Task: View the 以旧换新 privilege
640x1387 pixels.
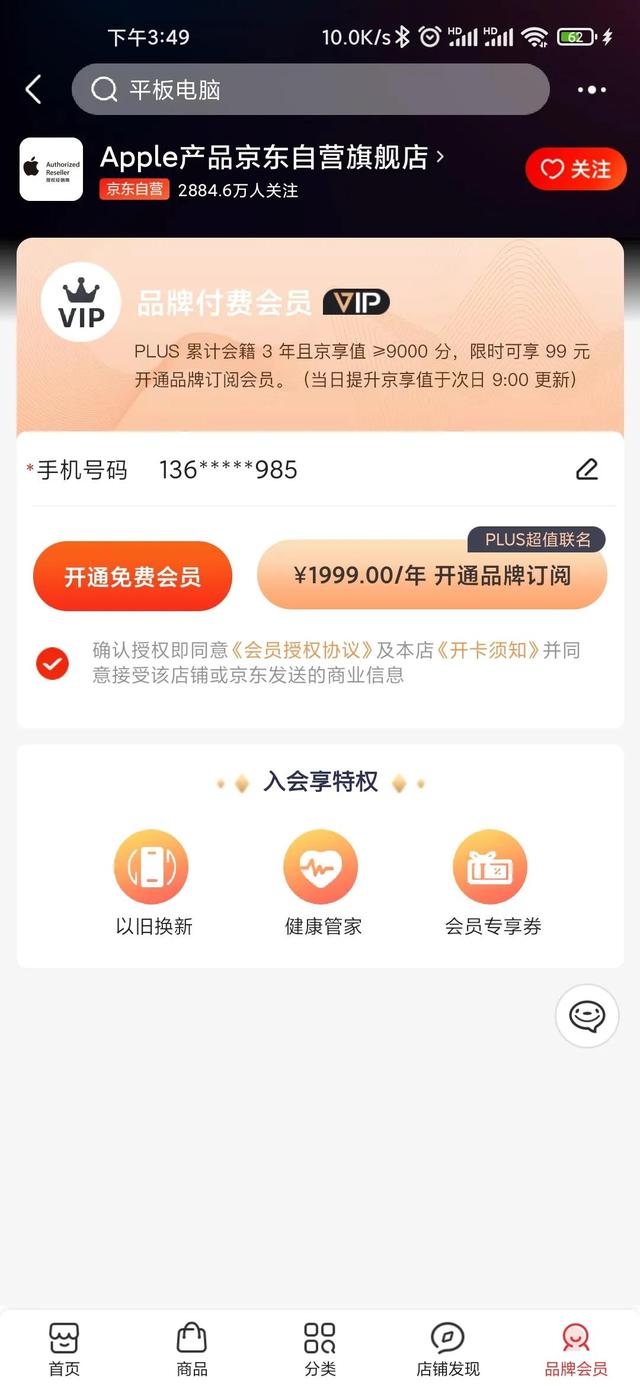Action: coord(153,884)
